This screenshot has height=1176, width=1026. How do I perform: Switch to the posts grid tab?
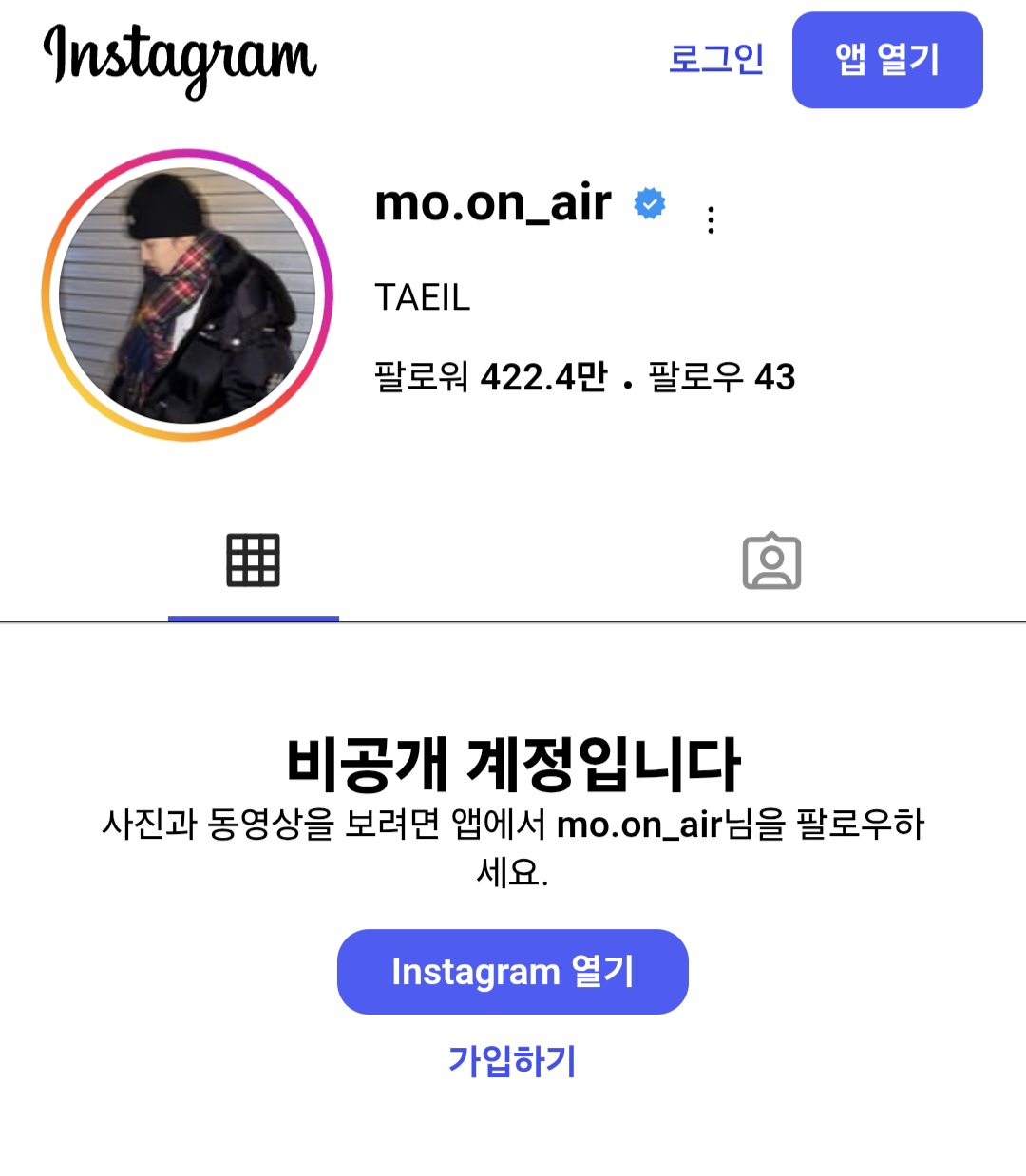click(254, 560)
